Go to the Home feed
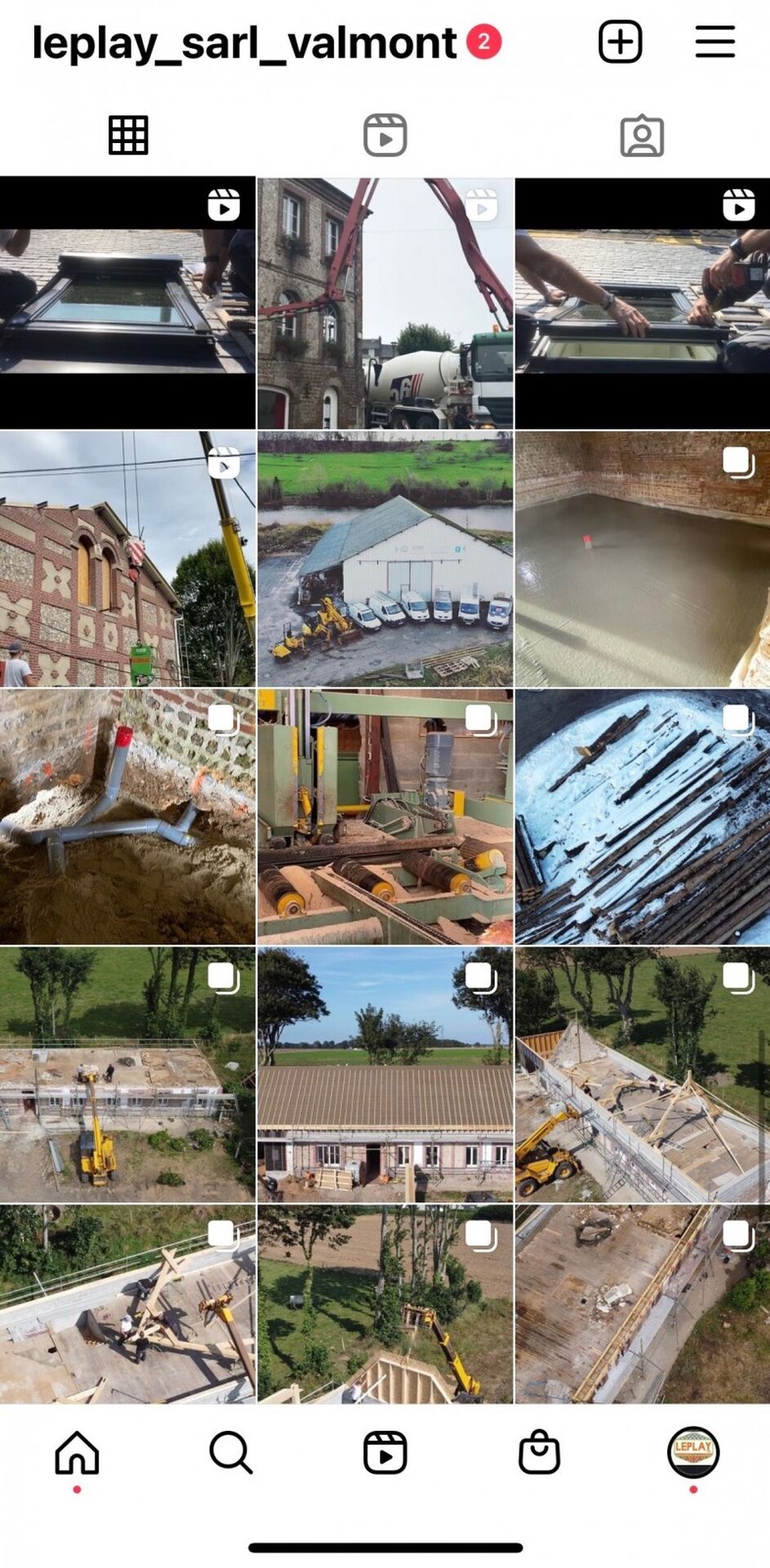Screen dimensions: 770x1568 (x=77, y=1454)
